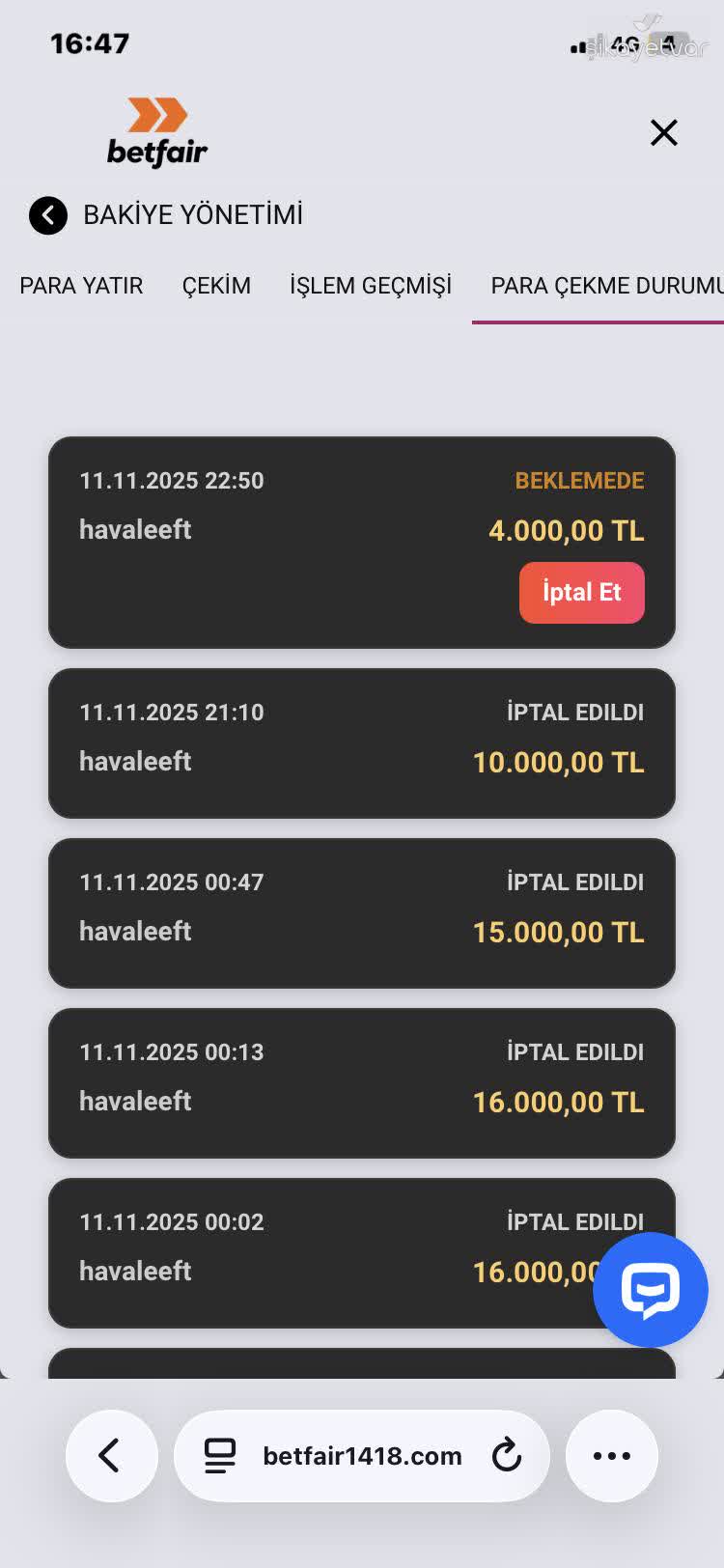724x1568 pixels.
Task: Click the BEKLEMEDE status label
Action: point(579,480)
